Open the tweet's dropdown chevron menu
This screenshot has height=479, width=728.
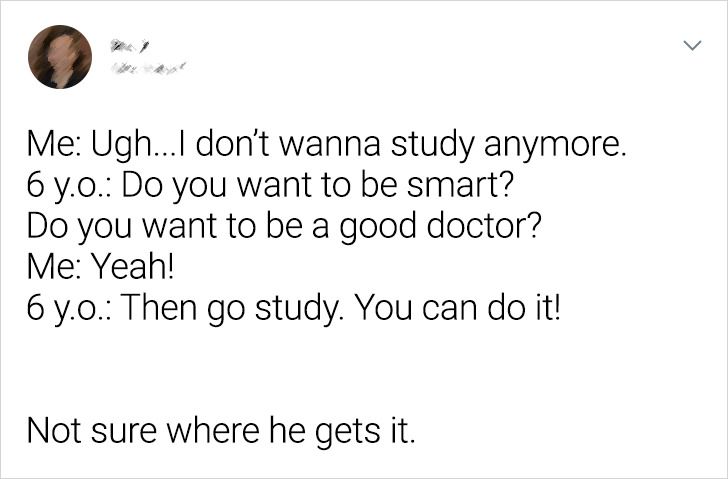click(x=692, y=45)
